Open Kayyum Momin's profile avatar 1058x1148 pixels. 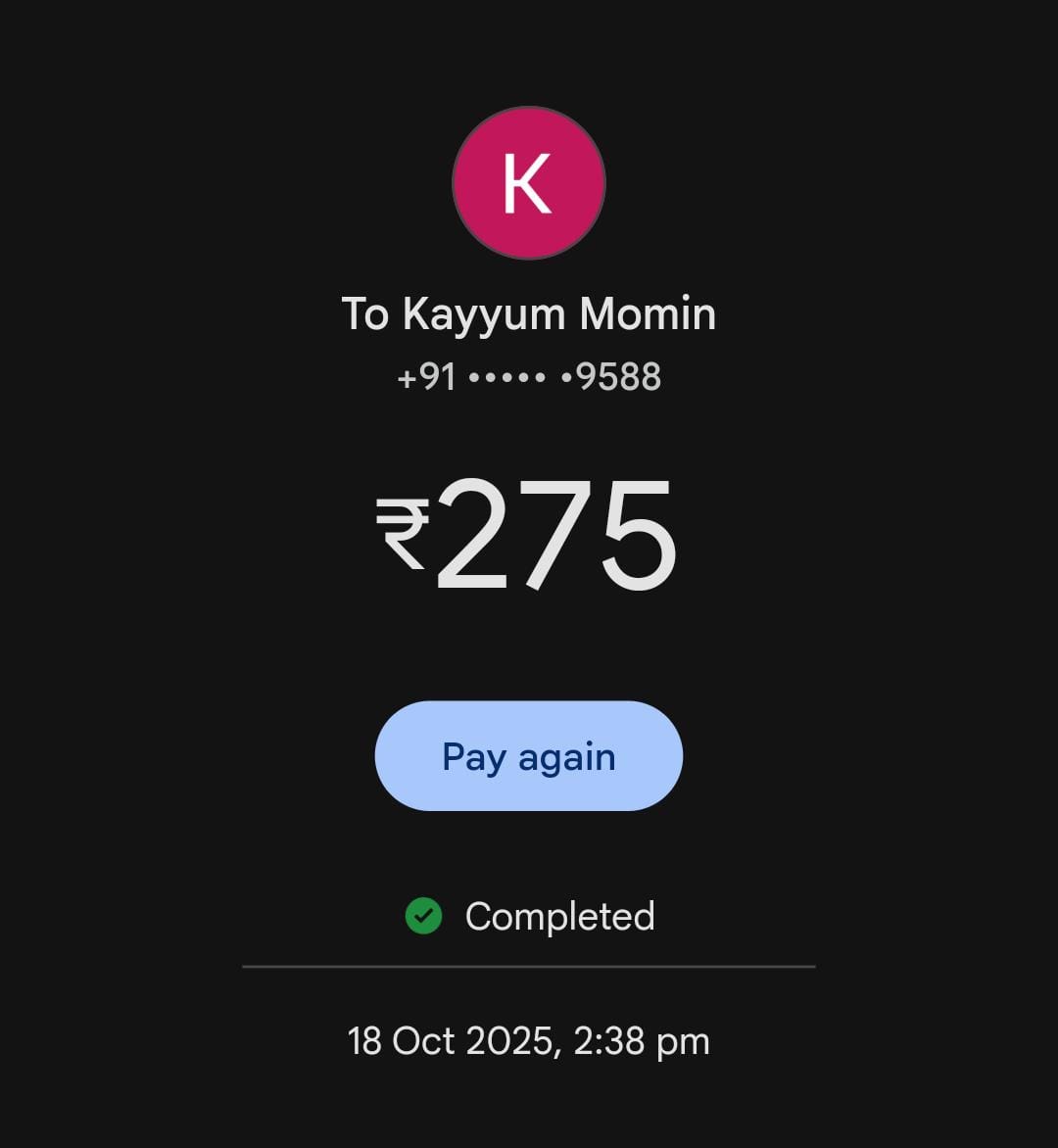pyautogui.click(x=528, y=183)
